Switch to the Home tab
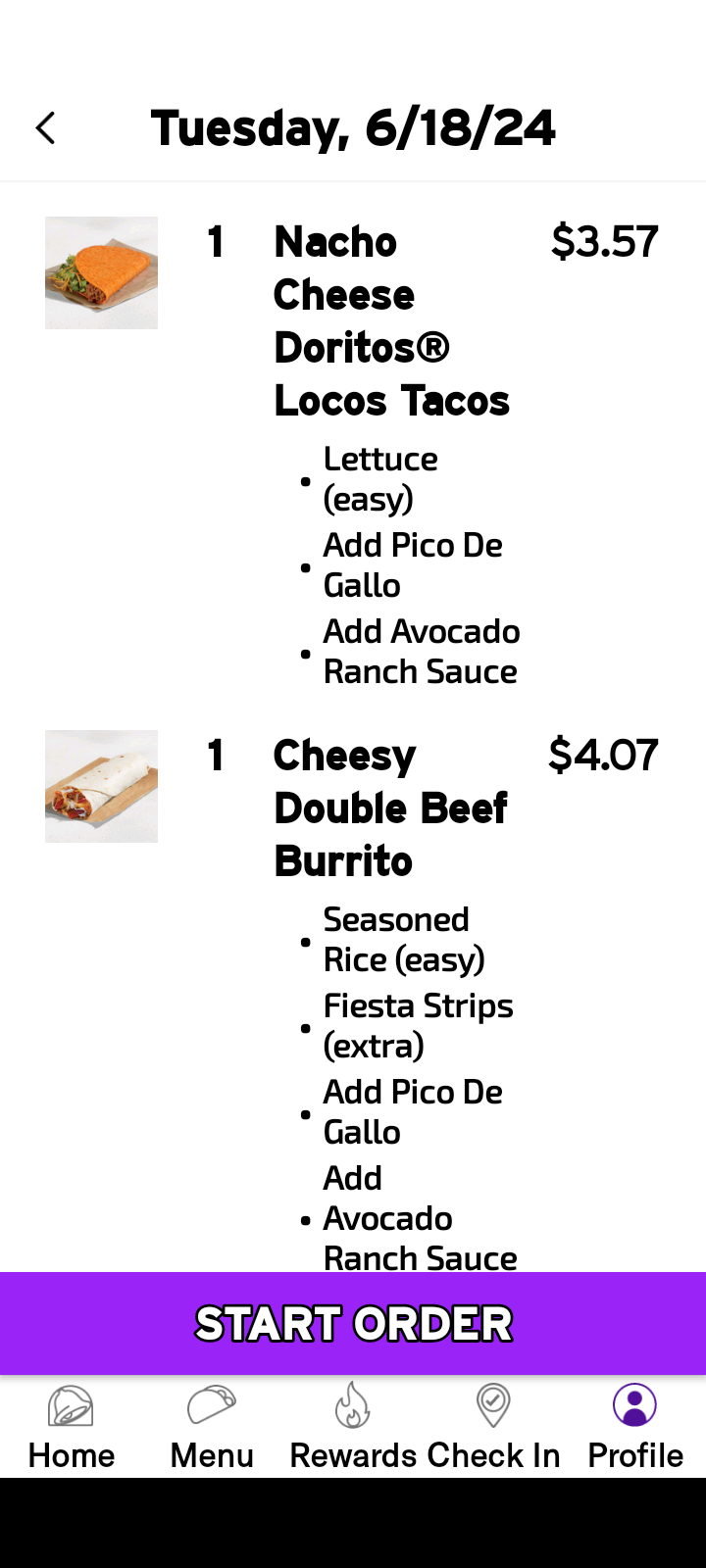 click(x=71, y=1428)
